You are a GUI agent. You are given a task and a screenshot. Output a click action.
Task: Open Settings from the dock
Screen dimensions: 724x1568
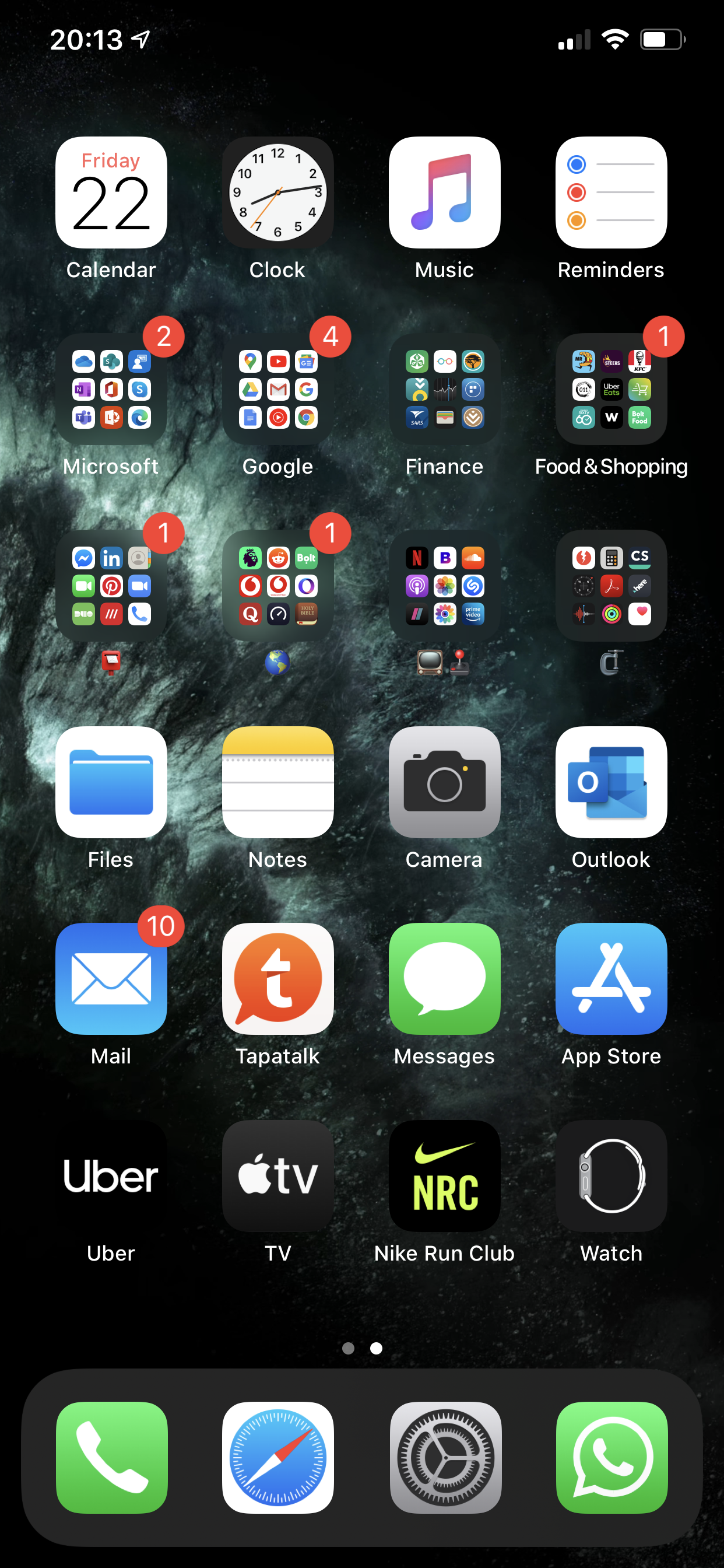445,1457
